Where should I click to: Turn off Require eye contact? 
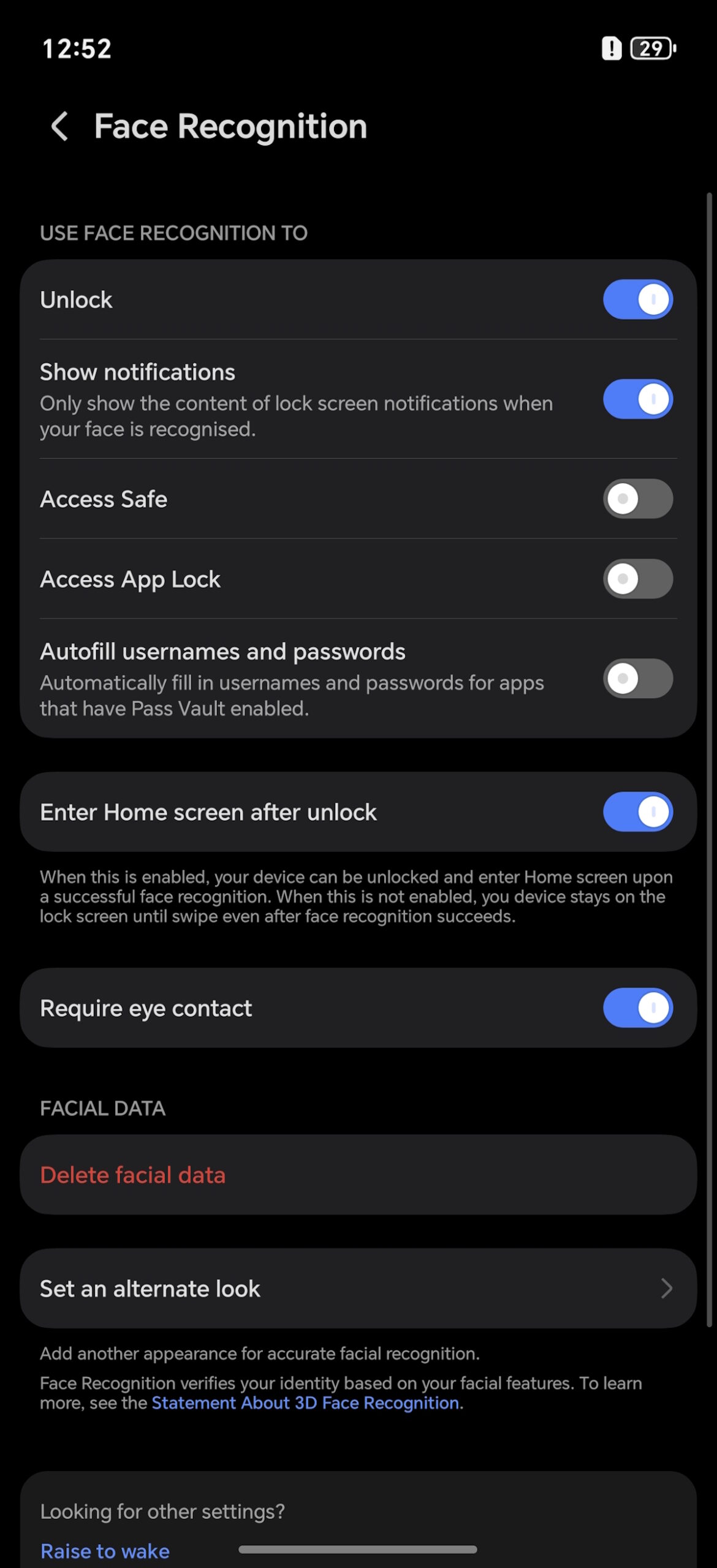[x=637, y=1008]
